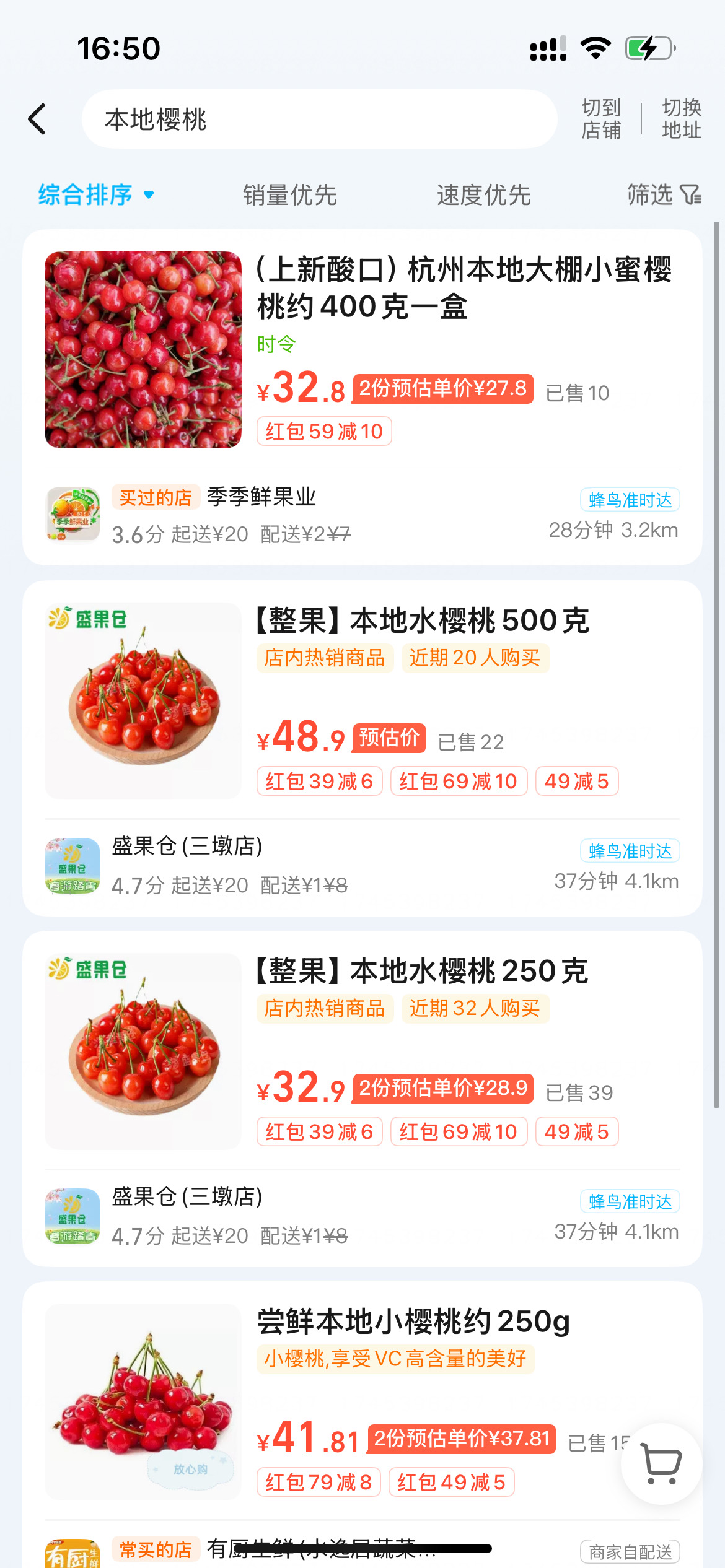Open the 筛选 filter options

pos(664,195)
